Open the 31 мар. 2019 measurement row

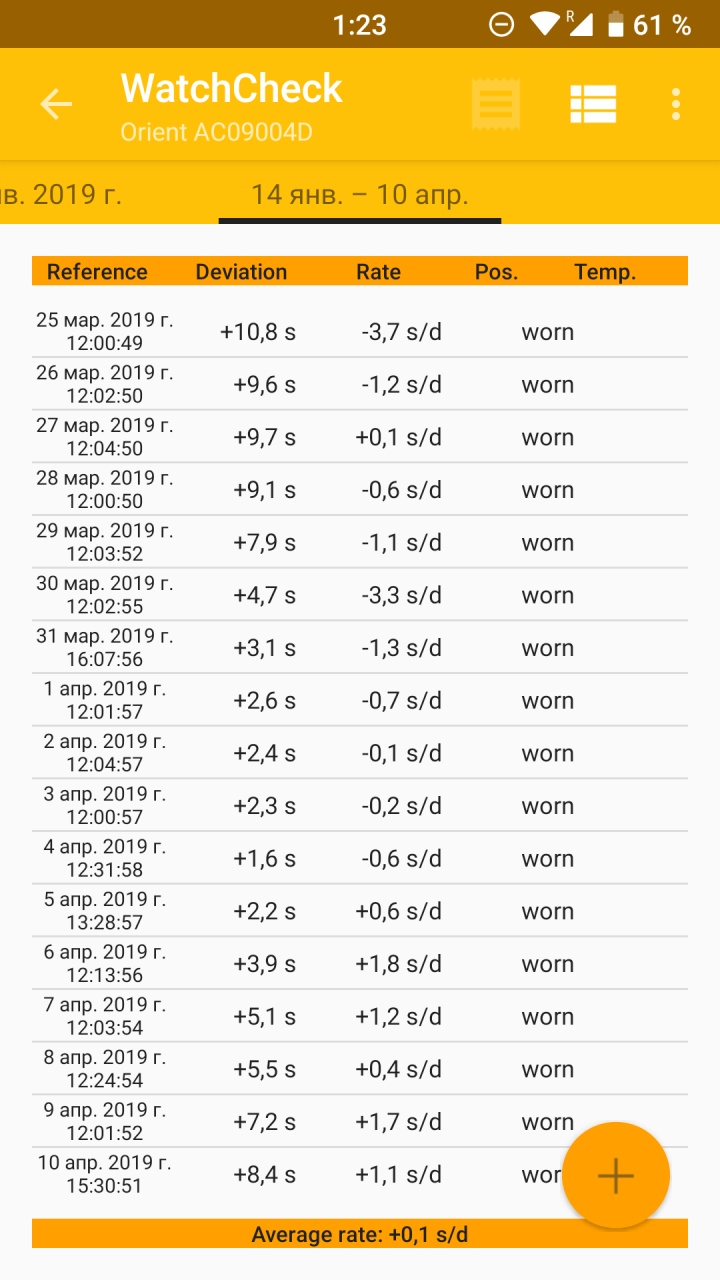[x=360, y=648]
